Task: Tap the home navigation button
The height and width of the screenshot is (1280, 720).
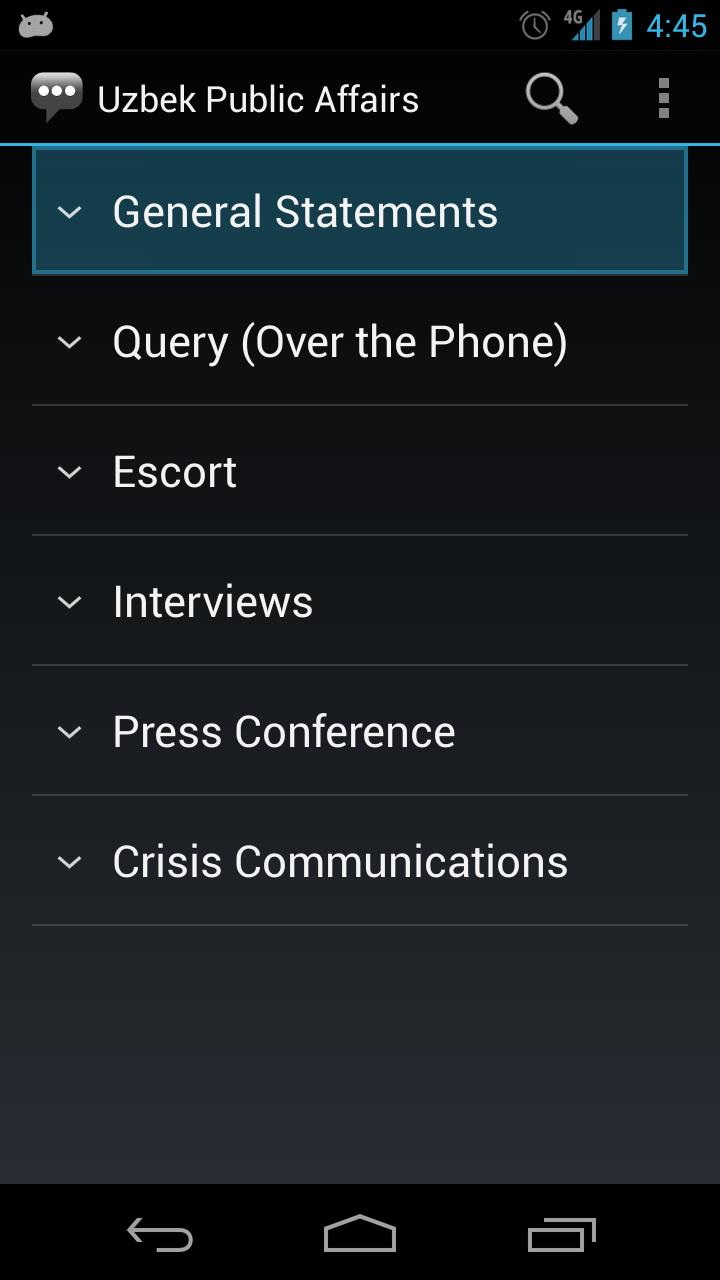Action: 359,1234
